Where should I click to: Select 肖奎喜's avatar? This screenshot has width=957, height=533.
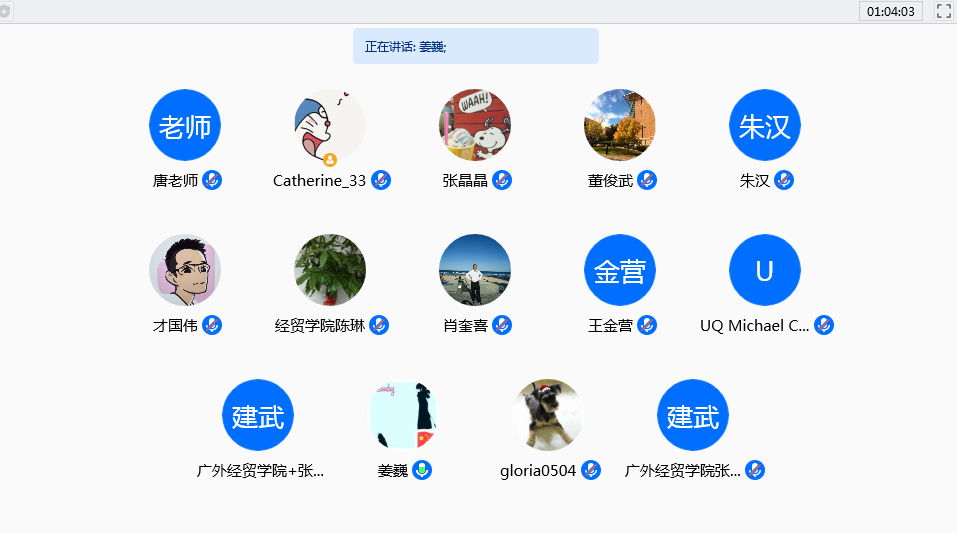(x=475, y=270)
